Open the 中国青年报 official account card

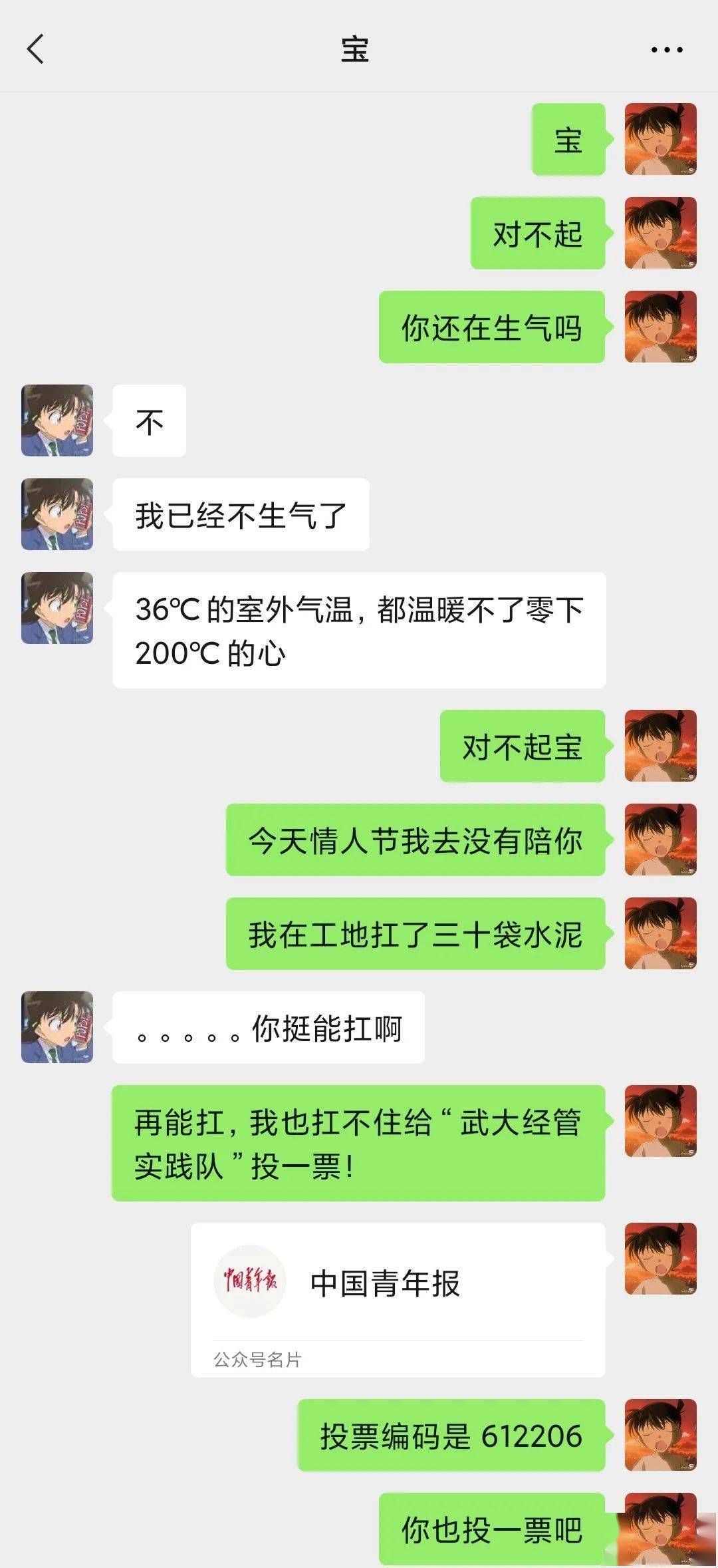[398, 1299]
